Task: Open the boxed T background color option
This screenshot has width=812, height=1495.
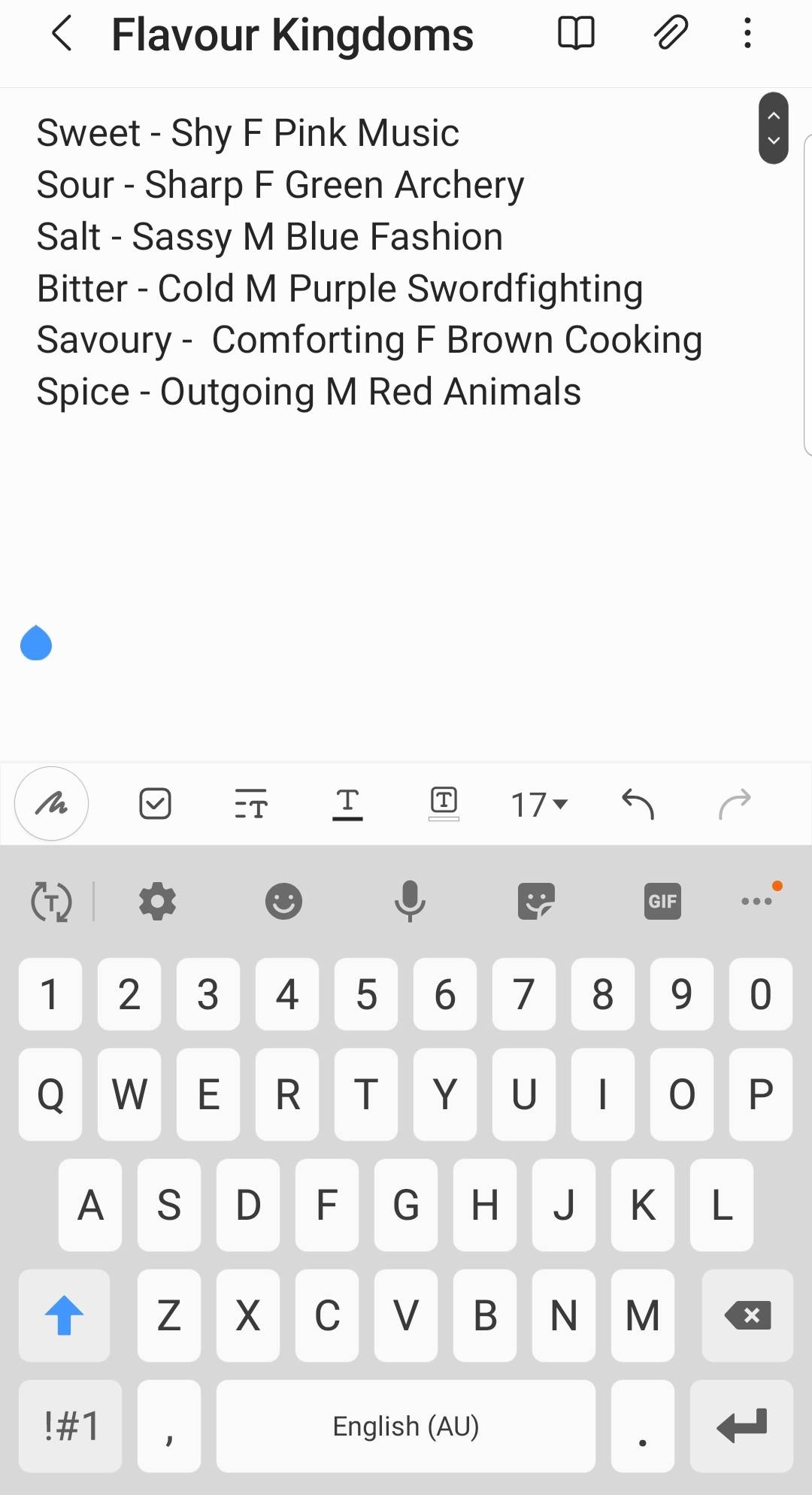Action: pyautogui.click(x=444, y=804)
